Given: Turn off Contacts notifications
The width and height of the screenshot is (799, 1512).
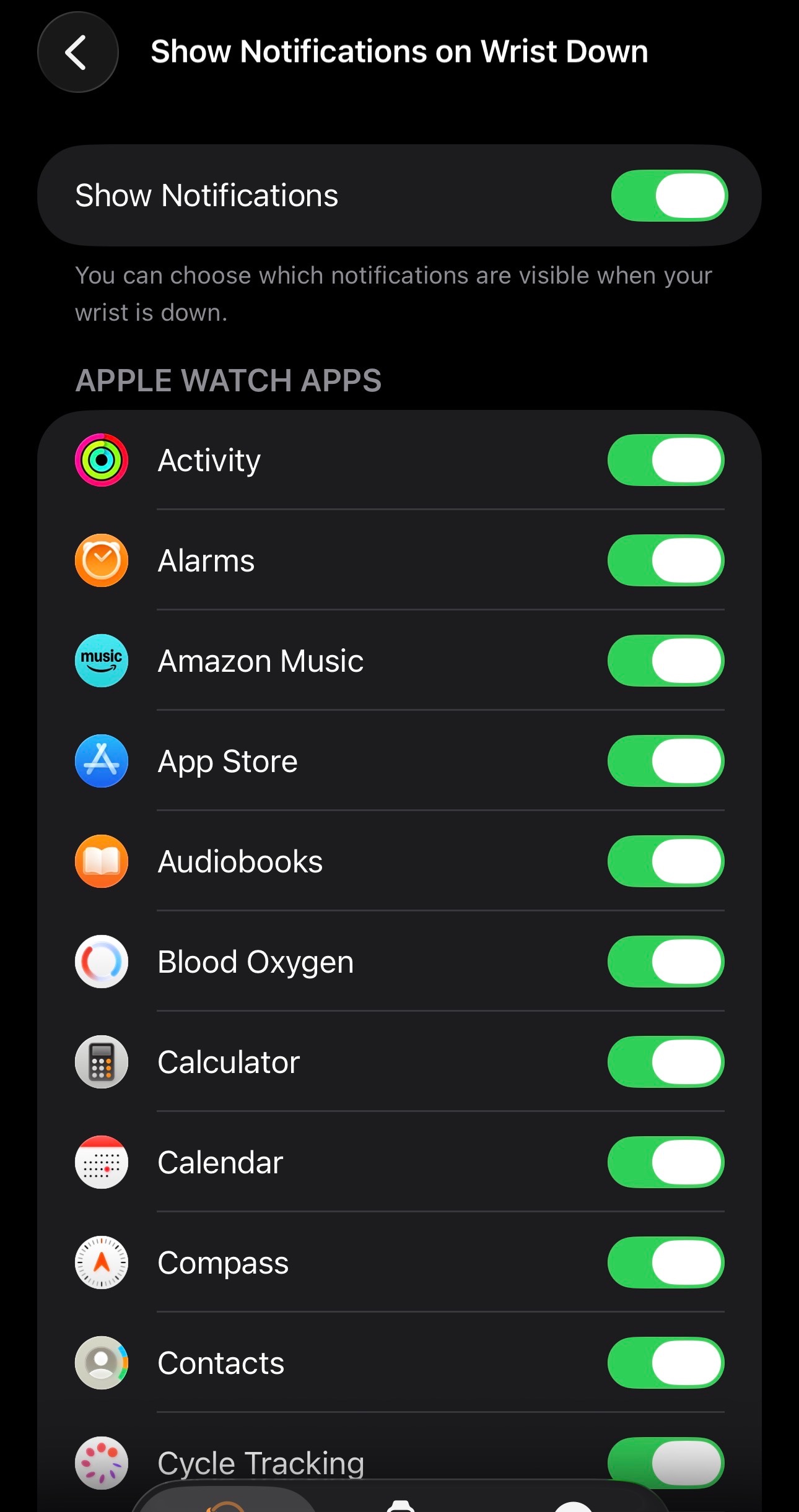Looking at the screenshot, I should coord(666,1363).
